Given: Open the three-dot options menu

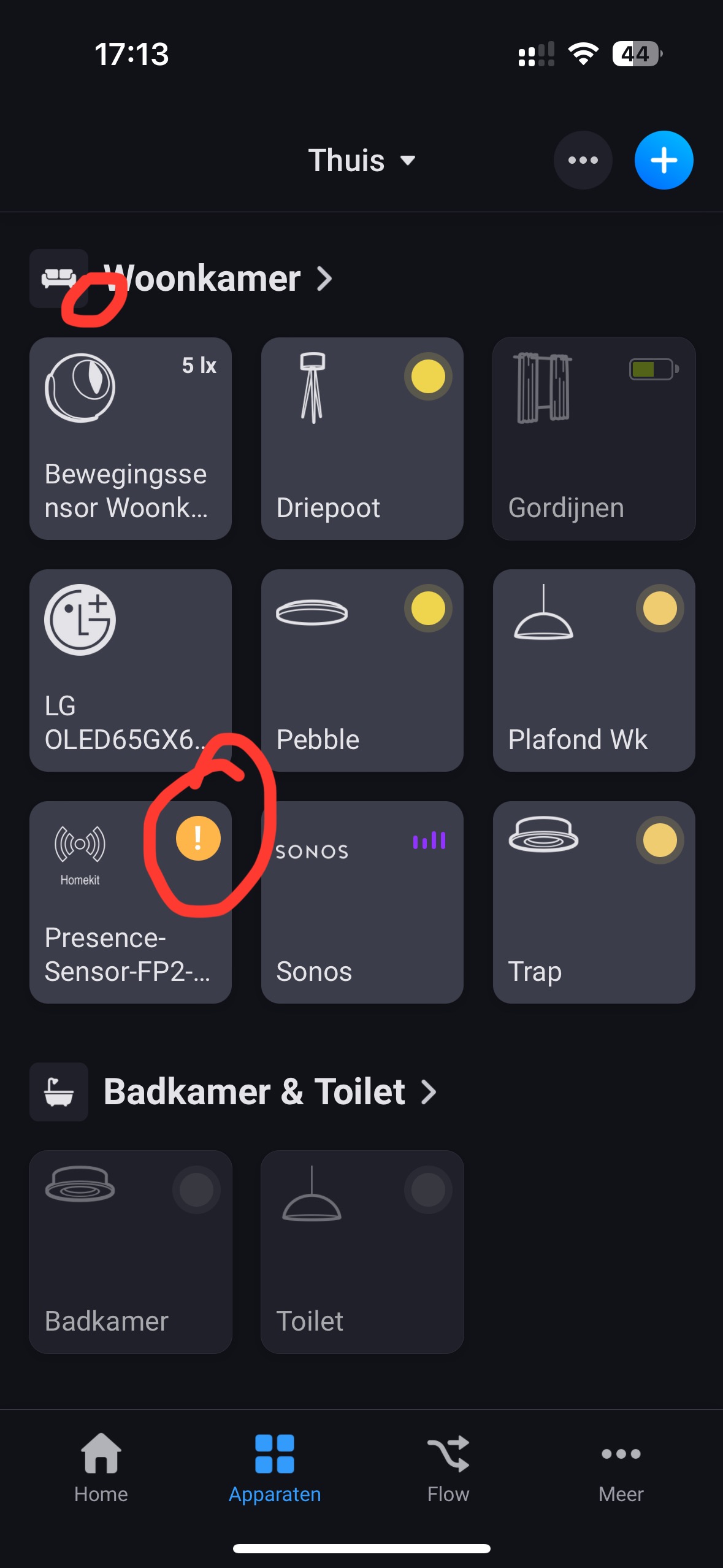Looking at the screenshot, I should coord(583,161).
